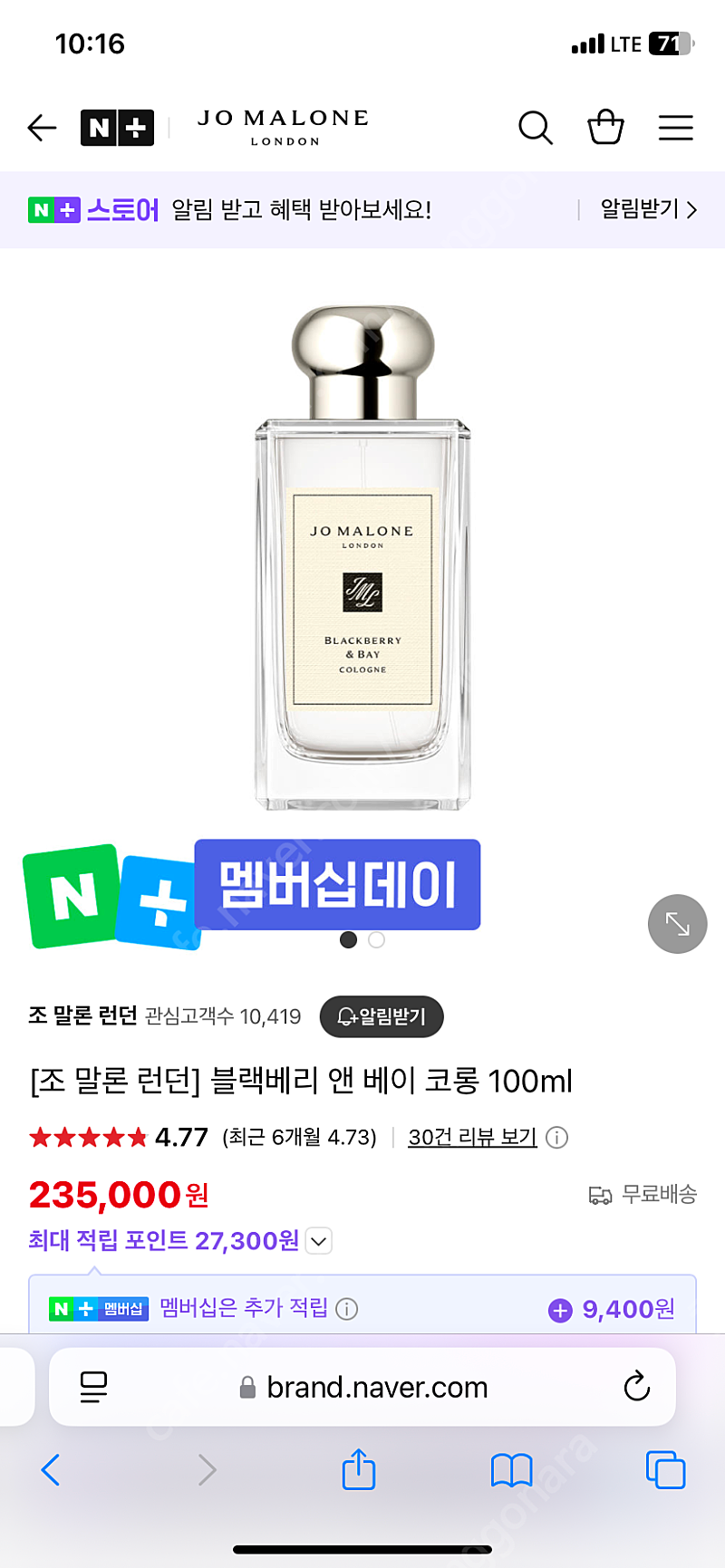Share this page from the browser toolbar
This screenshot has height=1568, width=725.
coord(359,1469)
